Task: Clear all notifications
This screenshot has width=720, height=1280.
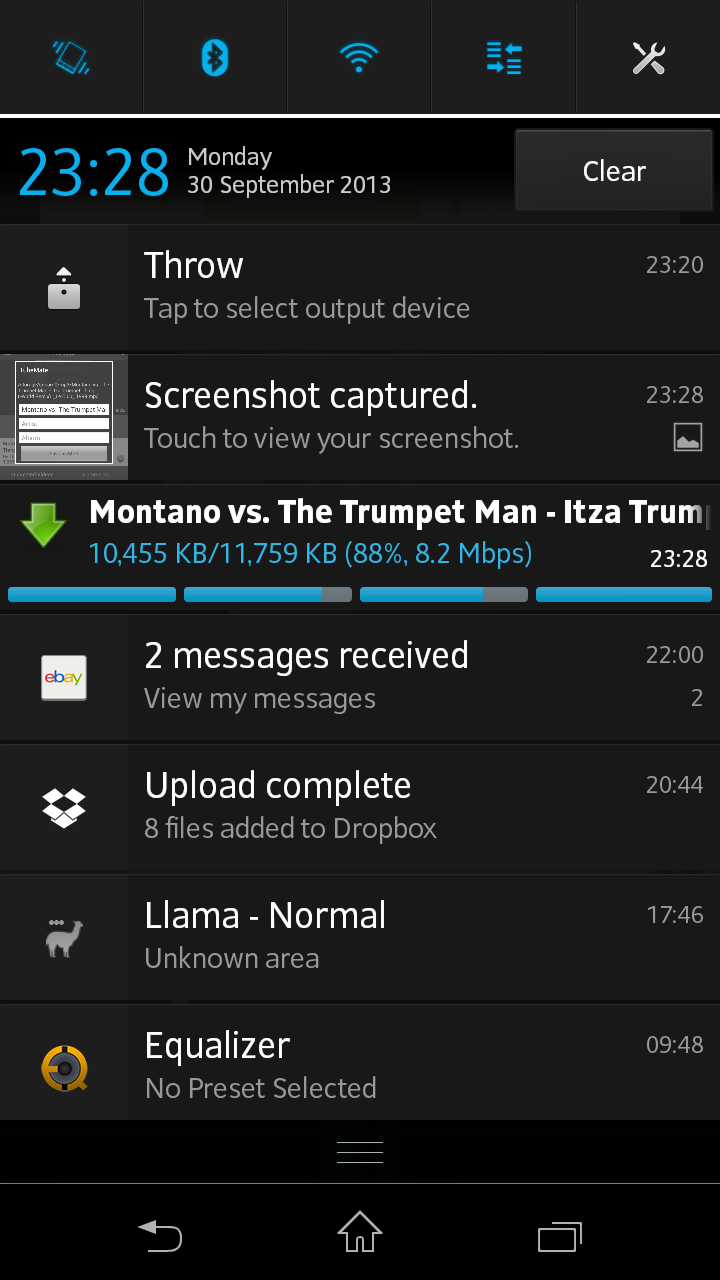Action: tap(614, 171)
